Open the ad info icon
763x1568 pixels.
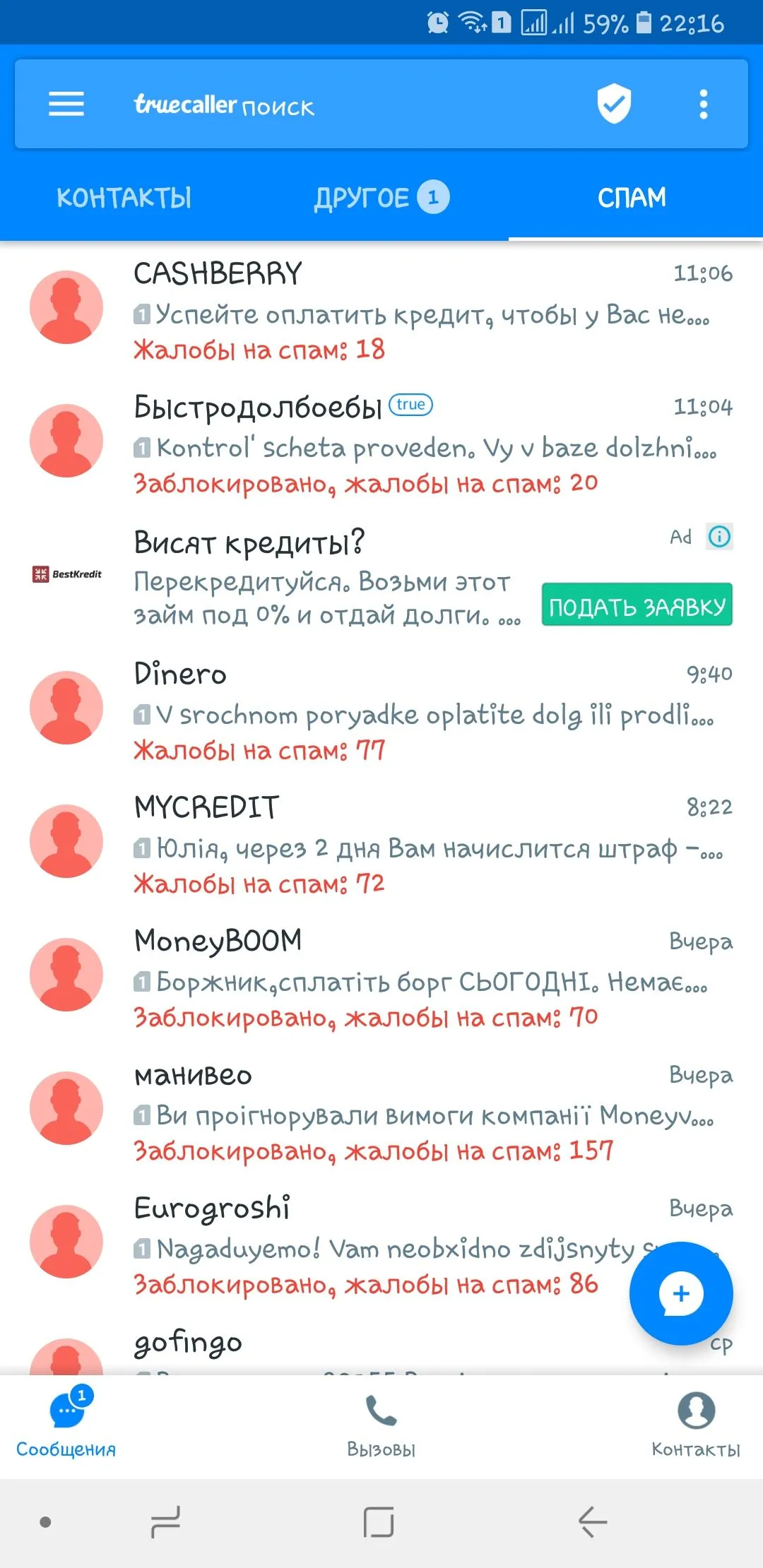pos(719,537)
